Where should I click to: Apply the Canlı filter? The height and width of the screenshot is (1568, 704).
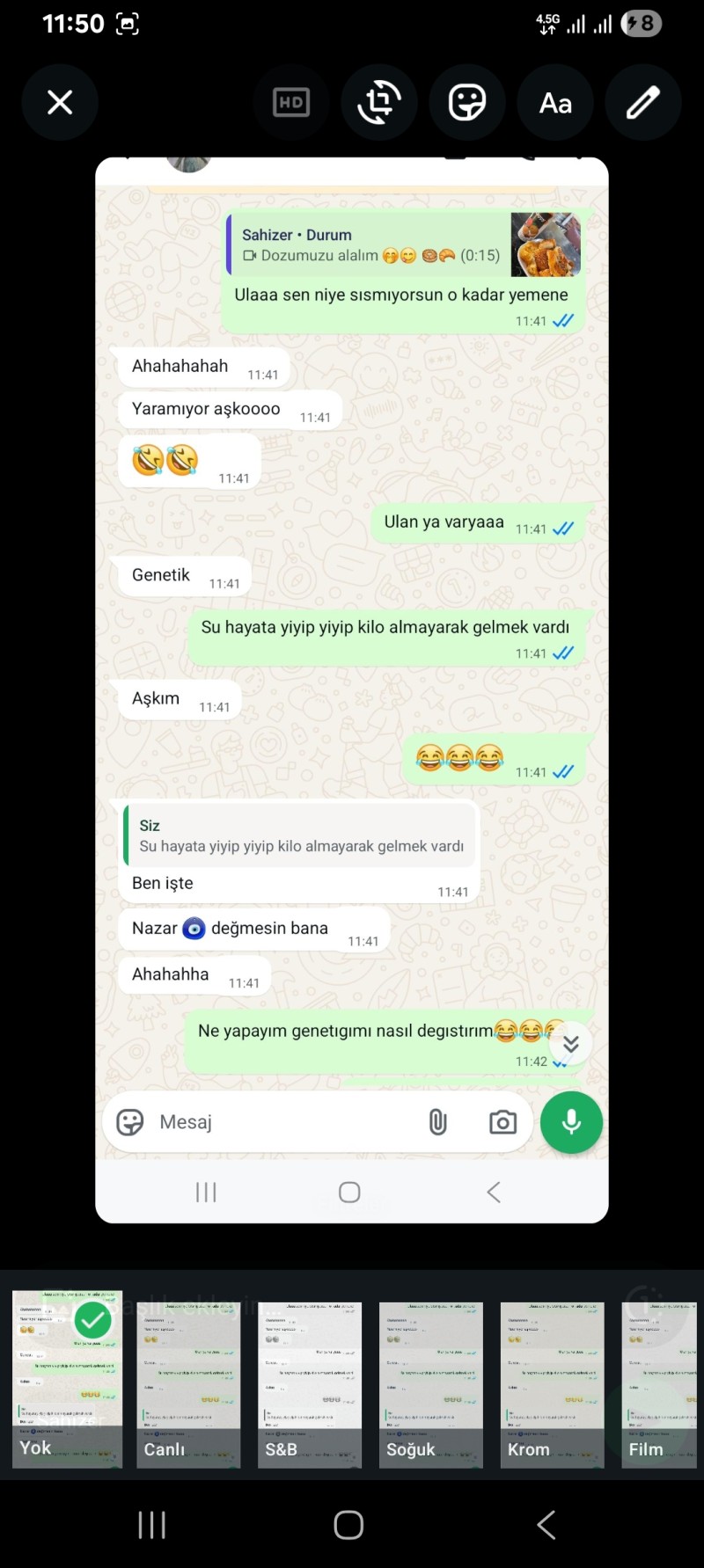coord(188,1384)
